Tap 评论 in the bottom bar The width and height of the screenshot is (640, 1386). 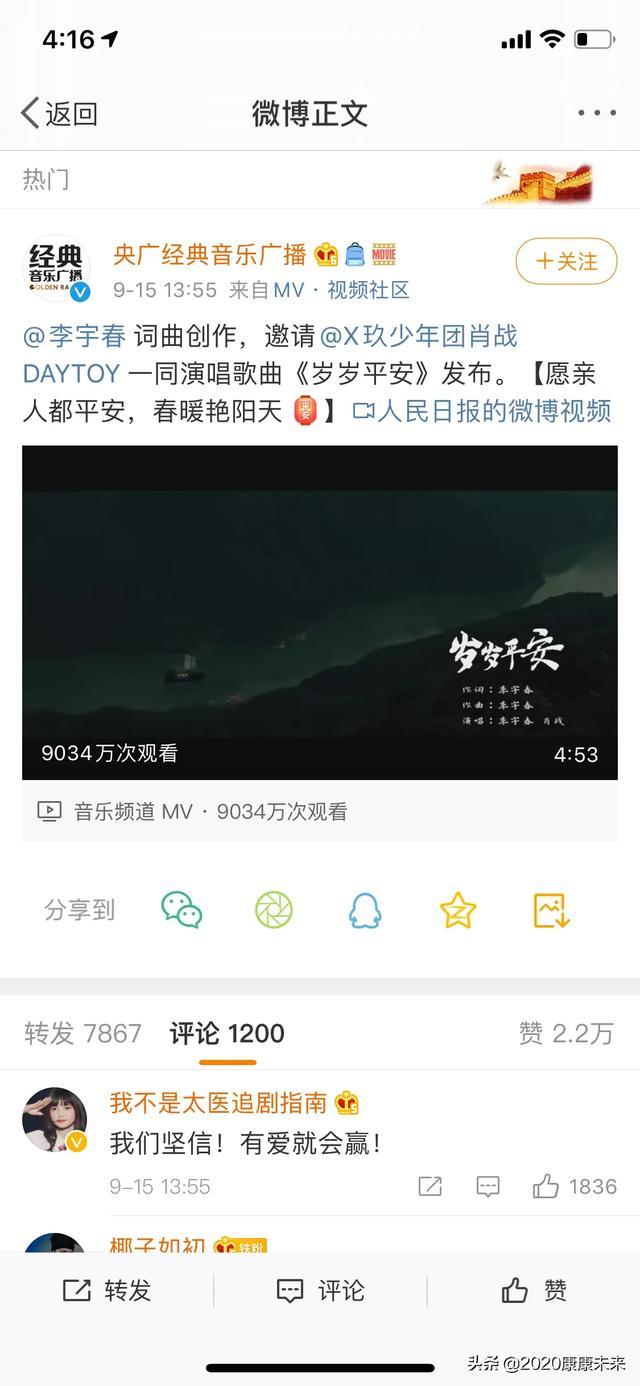coord(320,1290)
